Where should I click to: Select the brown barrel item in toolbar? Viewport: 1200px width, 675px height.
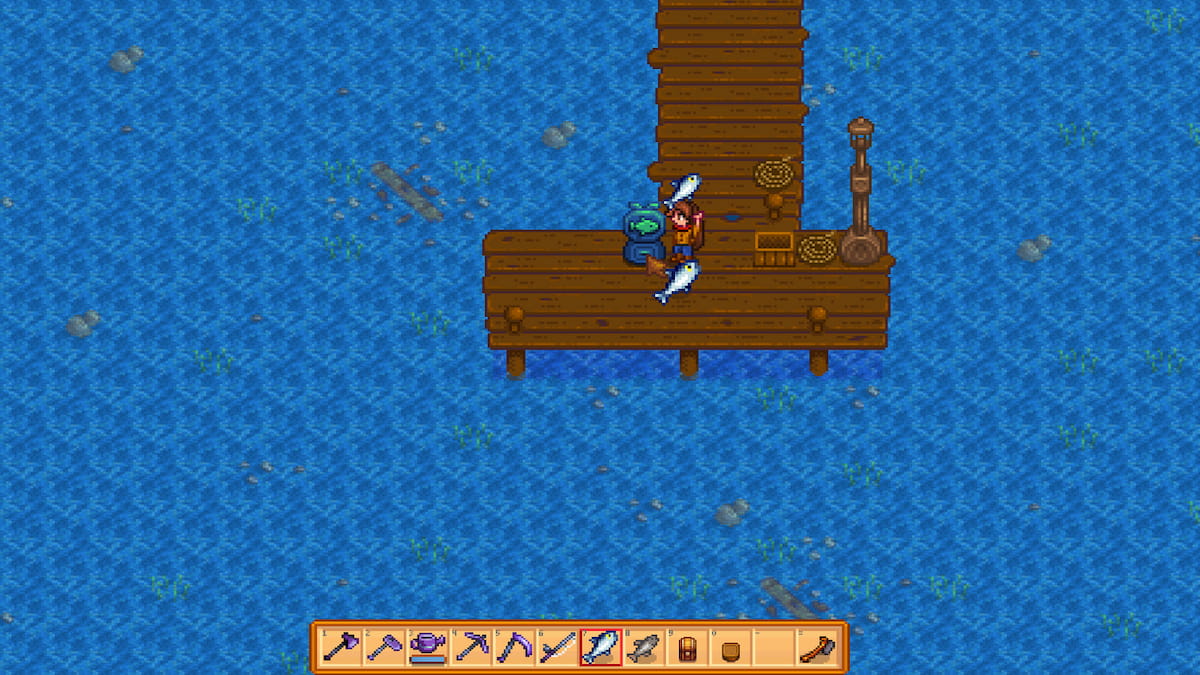(731, 648)
